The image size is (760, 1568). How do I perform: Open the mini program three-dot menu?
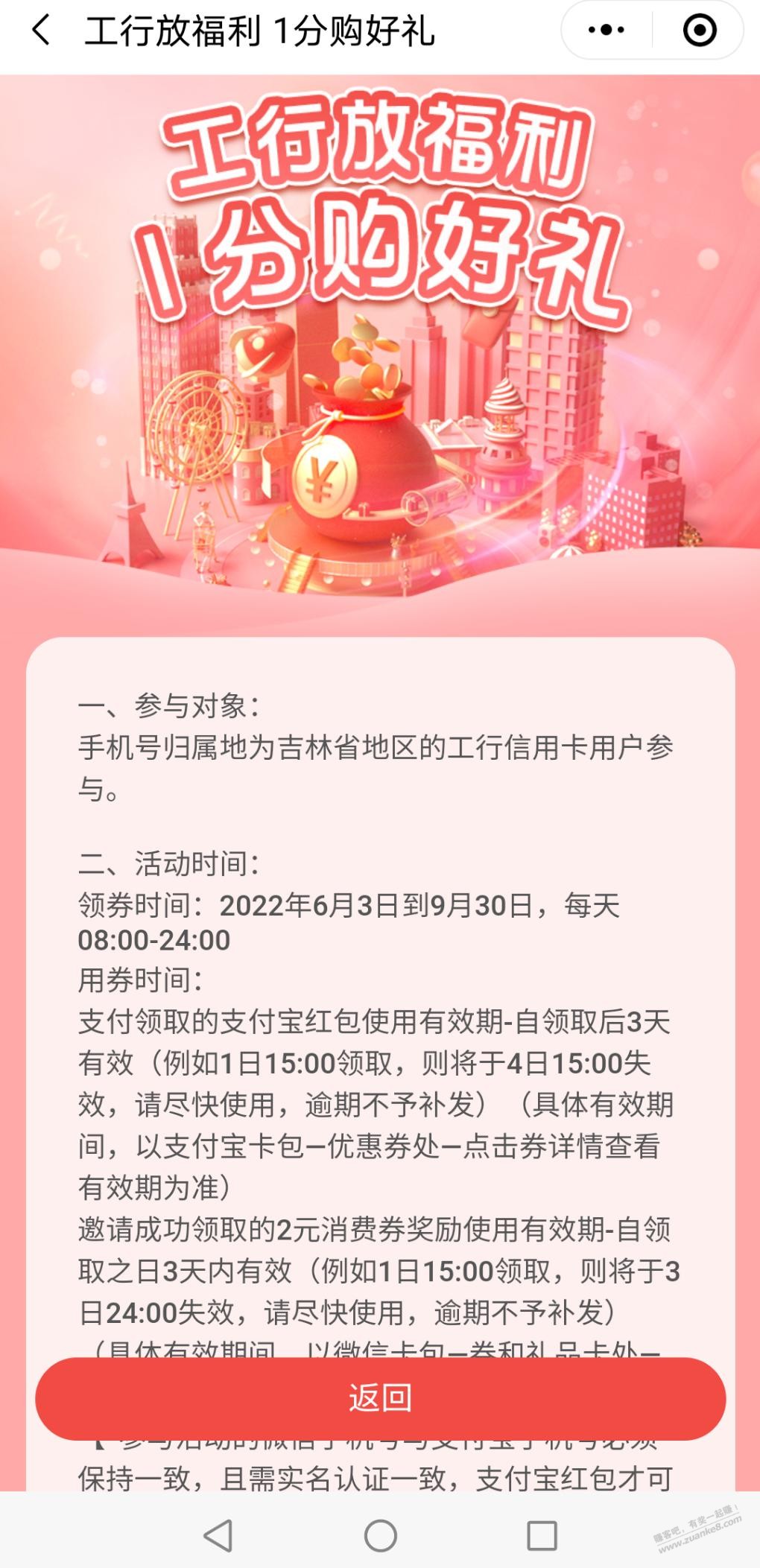607,31
